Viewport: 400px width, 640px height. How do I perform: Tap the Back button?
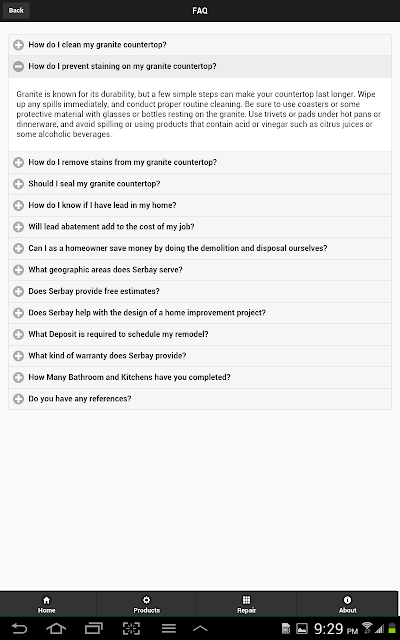pyautogui.click(x=16, y=11)
